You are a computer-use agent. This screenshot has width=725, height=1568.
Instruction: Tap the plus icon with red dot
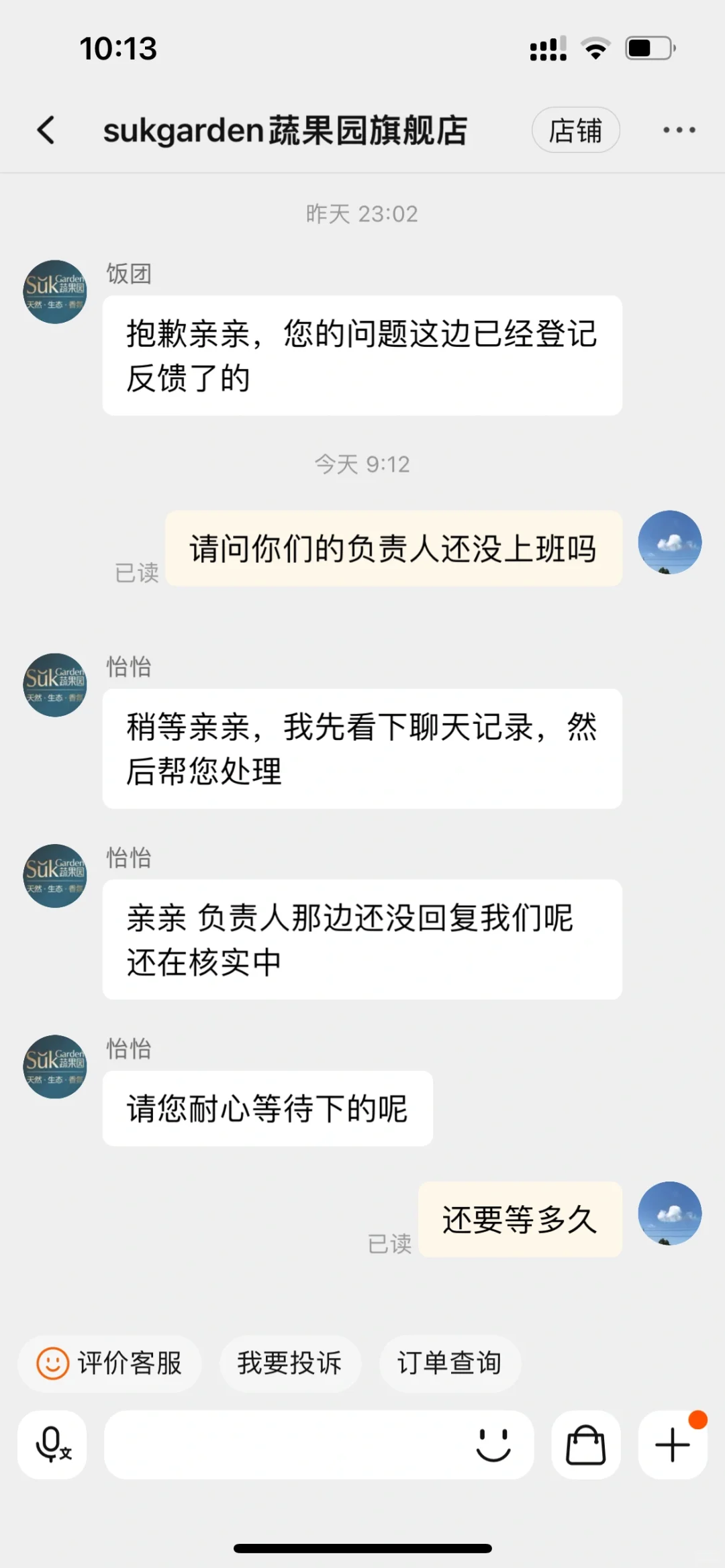pyautogui.click(x=672, y=1444)
